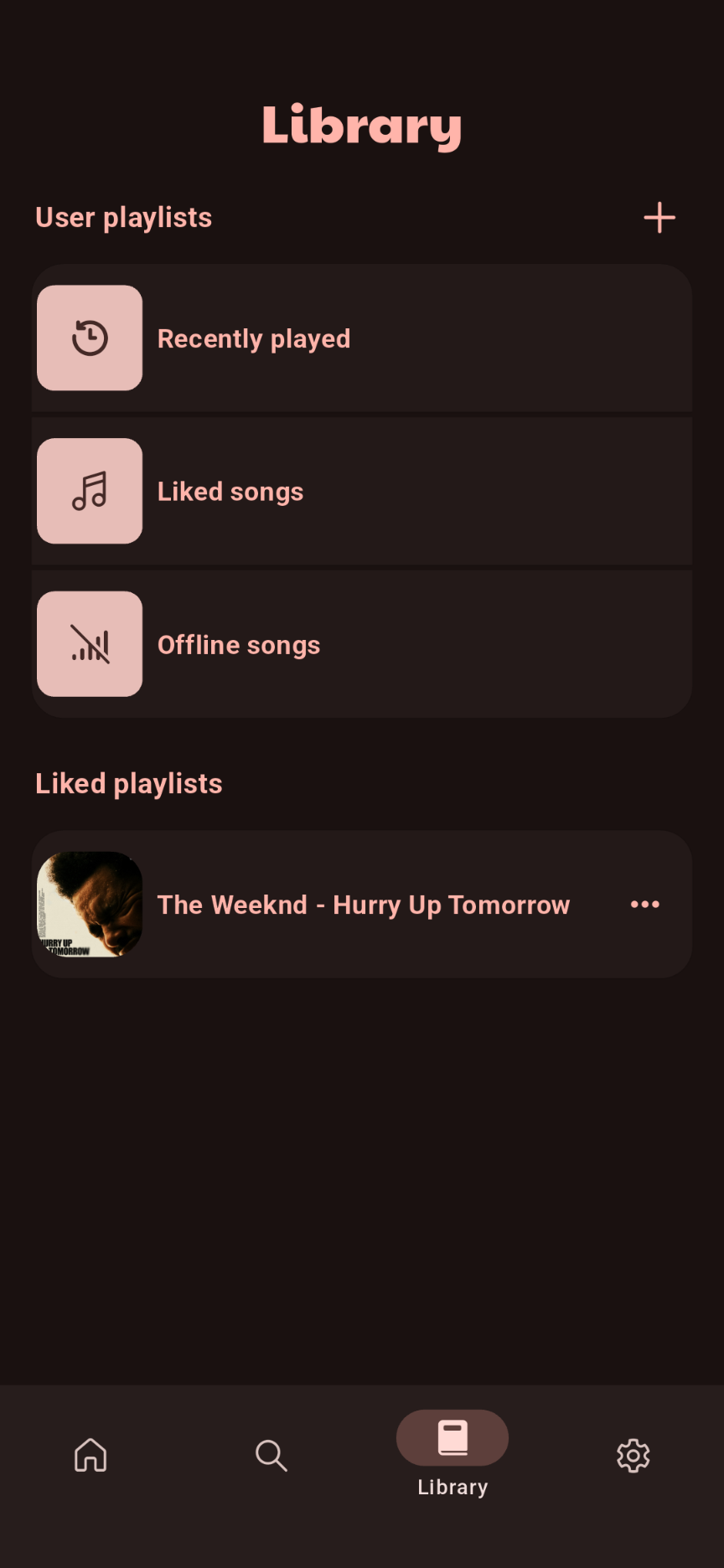The width and height of the screenshot is (724, 1568).
Task: Open the three-dot menu on The Weeknd playlist
Action: click(x=644, y=904)
